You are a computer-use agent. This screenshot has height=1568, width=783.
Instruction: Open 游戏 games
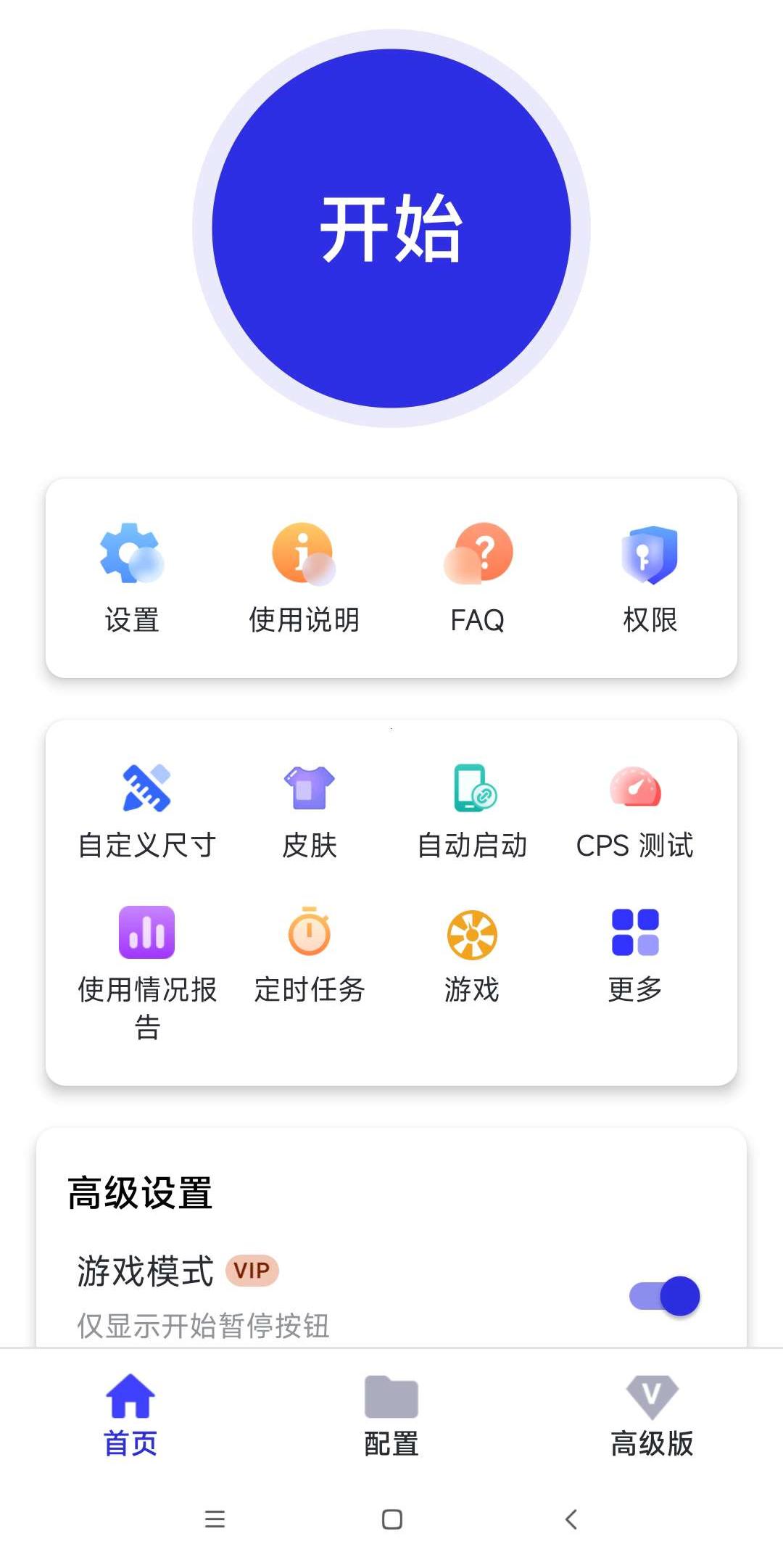click(473, 955)
